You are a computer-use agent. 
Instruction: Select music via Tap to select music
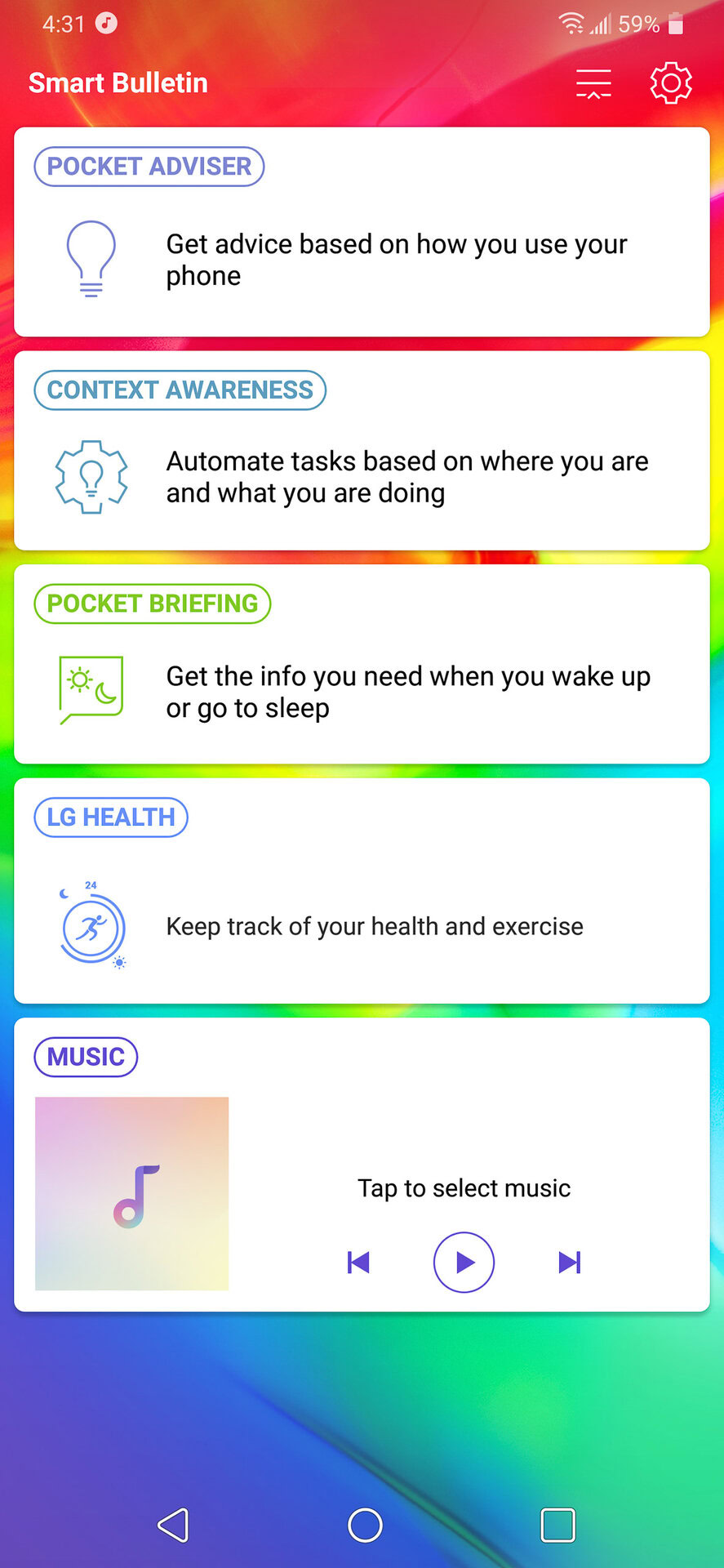tap(464, 1188)
